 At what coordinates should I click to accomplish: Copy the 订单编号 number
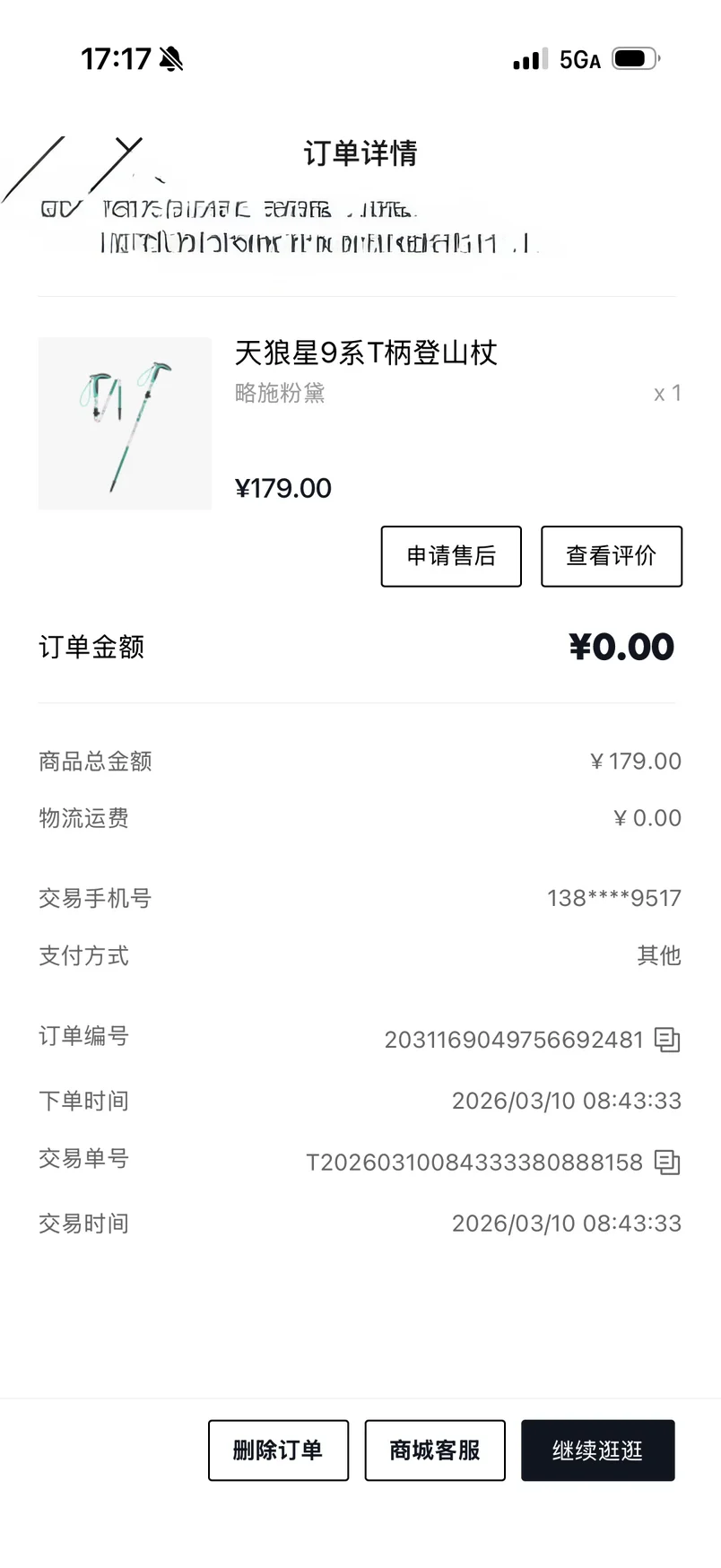[667, 1040]
